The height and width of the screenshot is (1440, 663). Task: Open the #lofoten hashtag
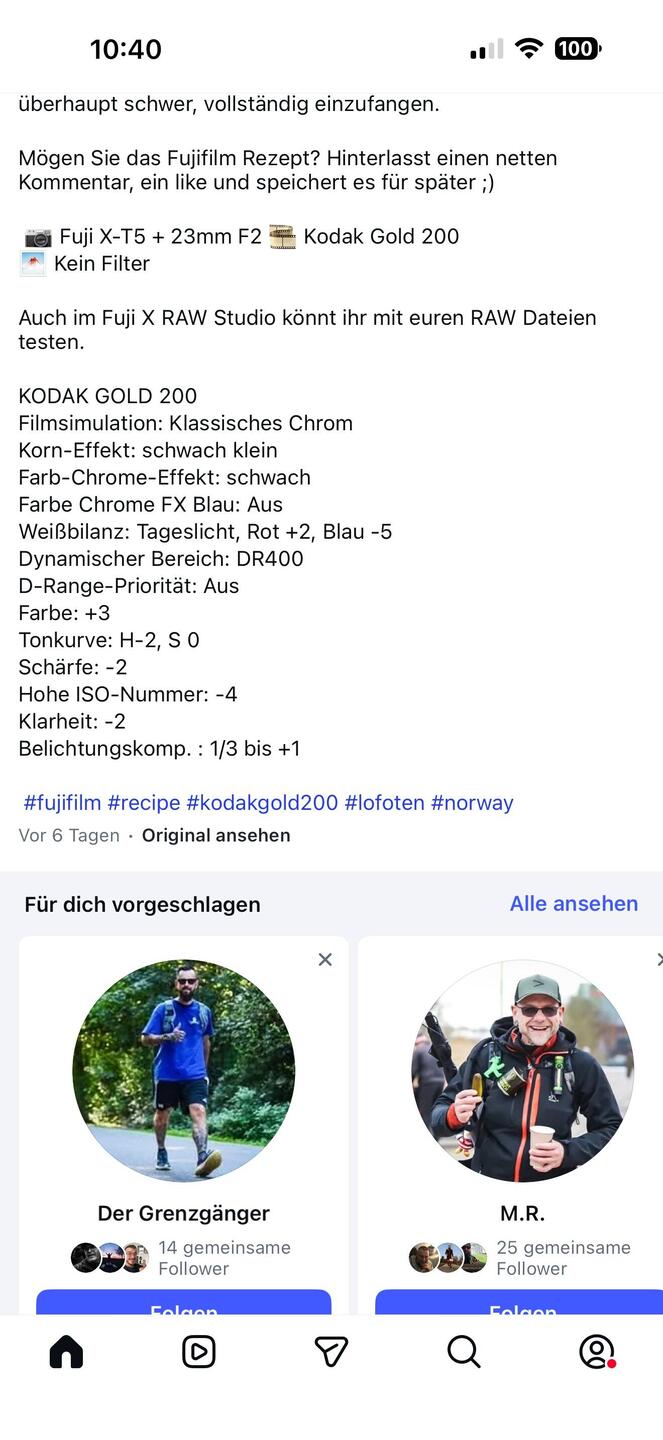click(x=384, y=803)
